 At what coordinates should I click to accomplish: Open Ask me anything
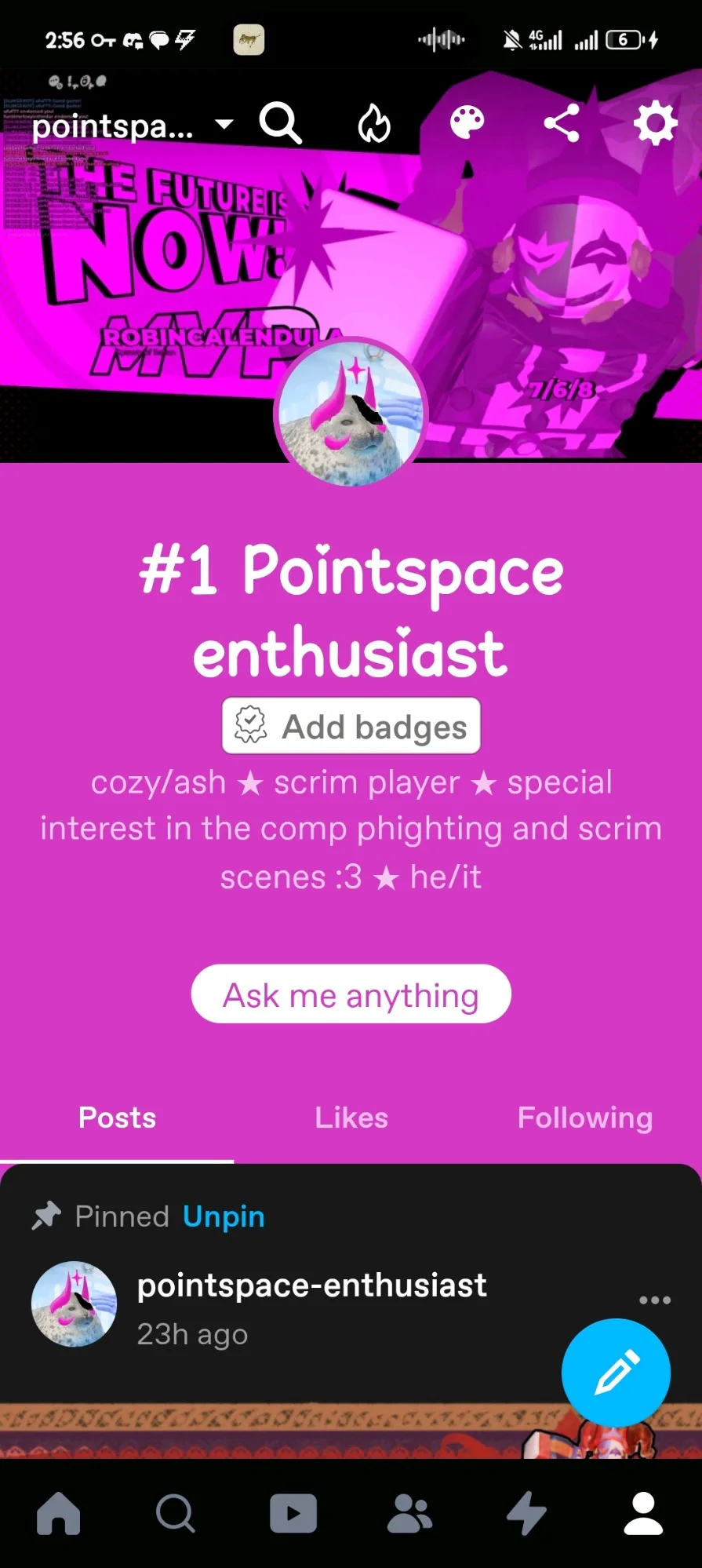[351, 994]
